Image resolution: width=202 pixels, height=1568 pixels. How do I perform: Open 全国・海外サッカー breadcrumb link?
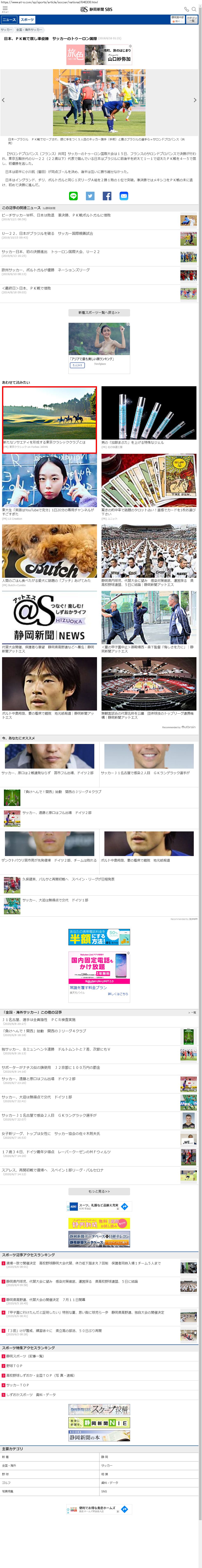click(29, 30)
